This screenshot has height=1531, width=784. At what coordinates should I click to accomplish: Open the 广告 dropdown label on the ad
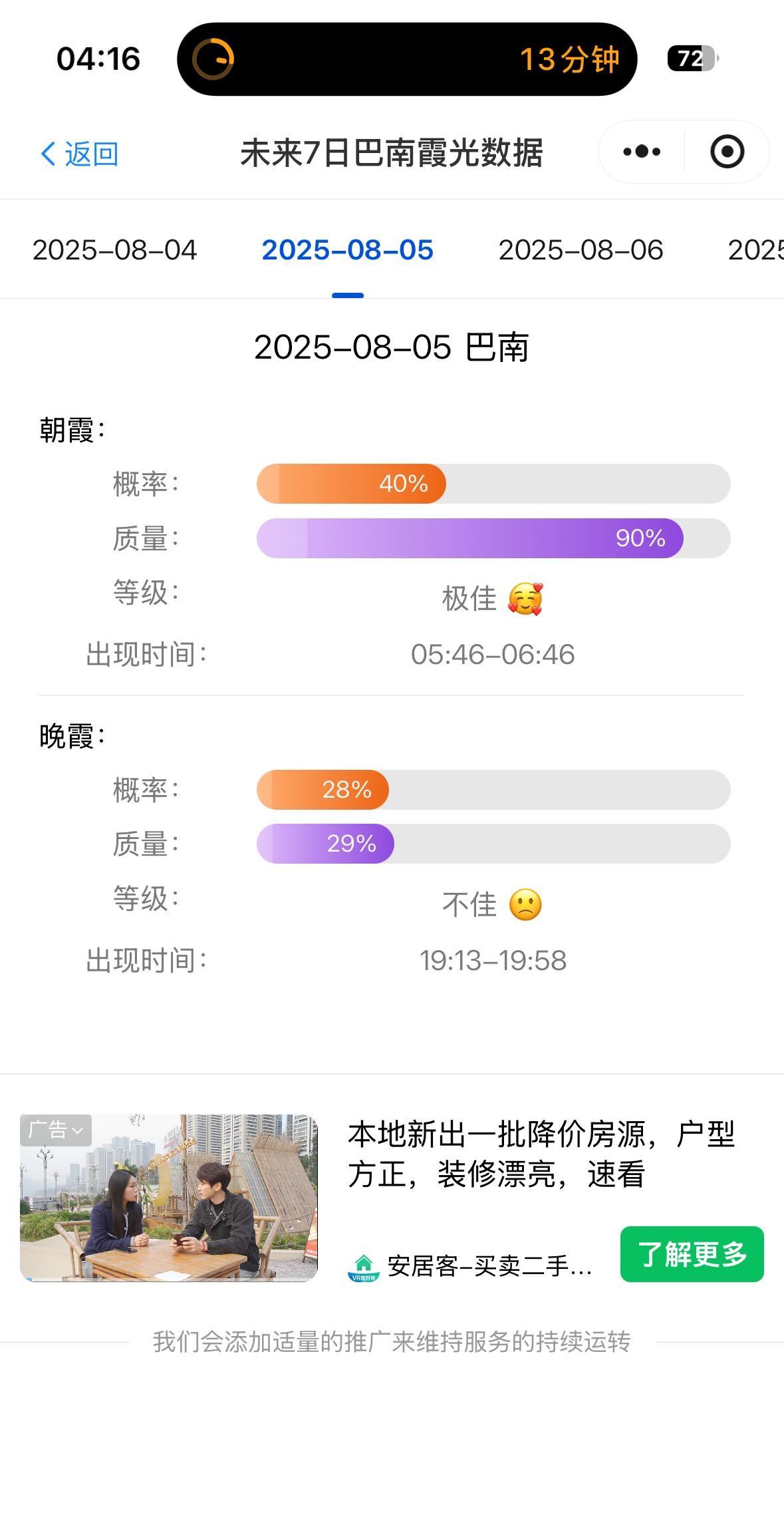coord(56,1130)
